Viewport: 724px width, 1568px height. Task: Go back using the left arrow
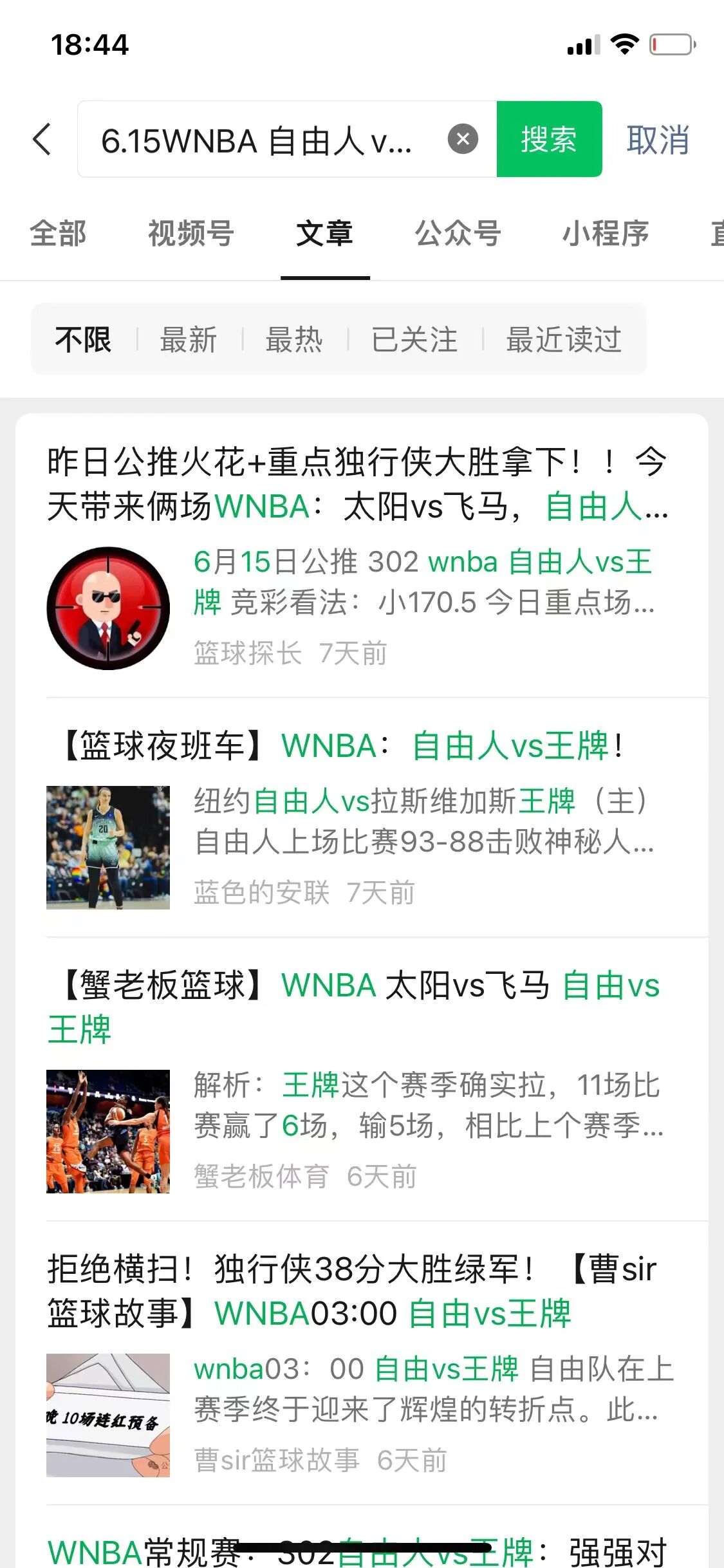coord(42,139)
